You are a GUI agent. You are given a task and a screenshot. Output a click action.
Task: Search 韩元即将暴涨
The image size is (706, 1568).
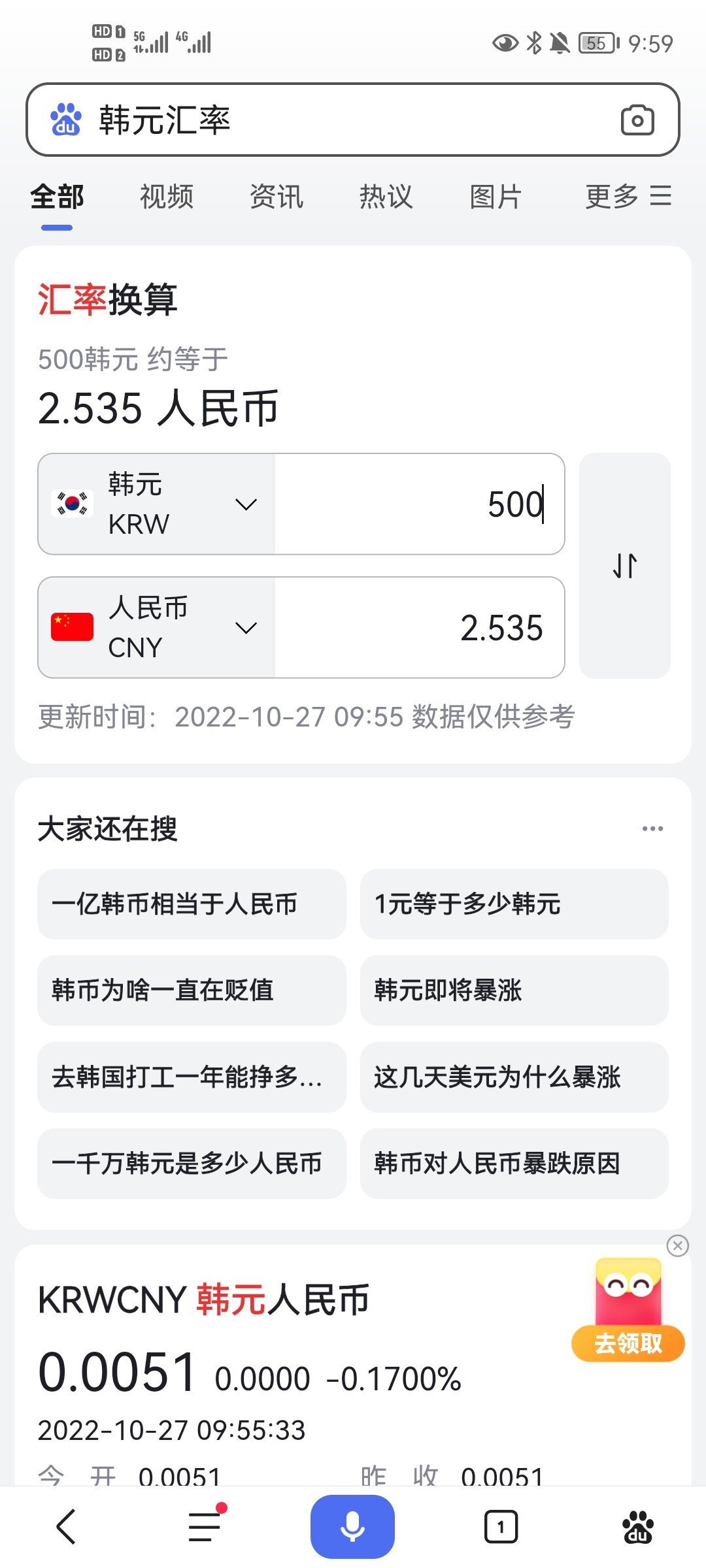(x=514, y=990)
